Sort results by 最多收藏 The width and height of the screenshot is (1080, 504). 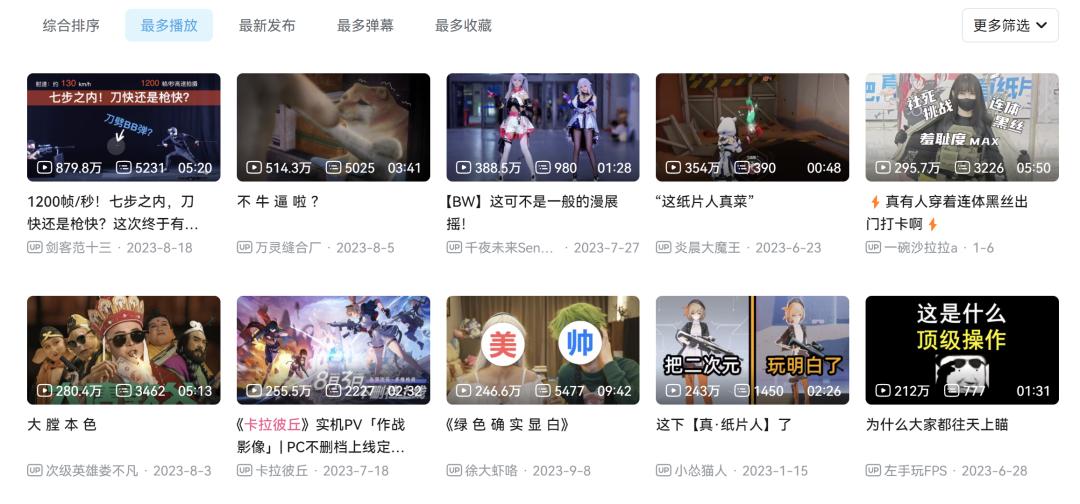click(463, 26)
